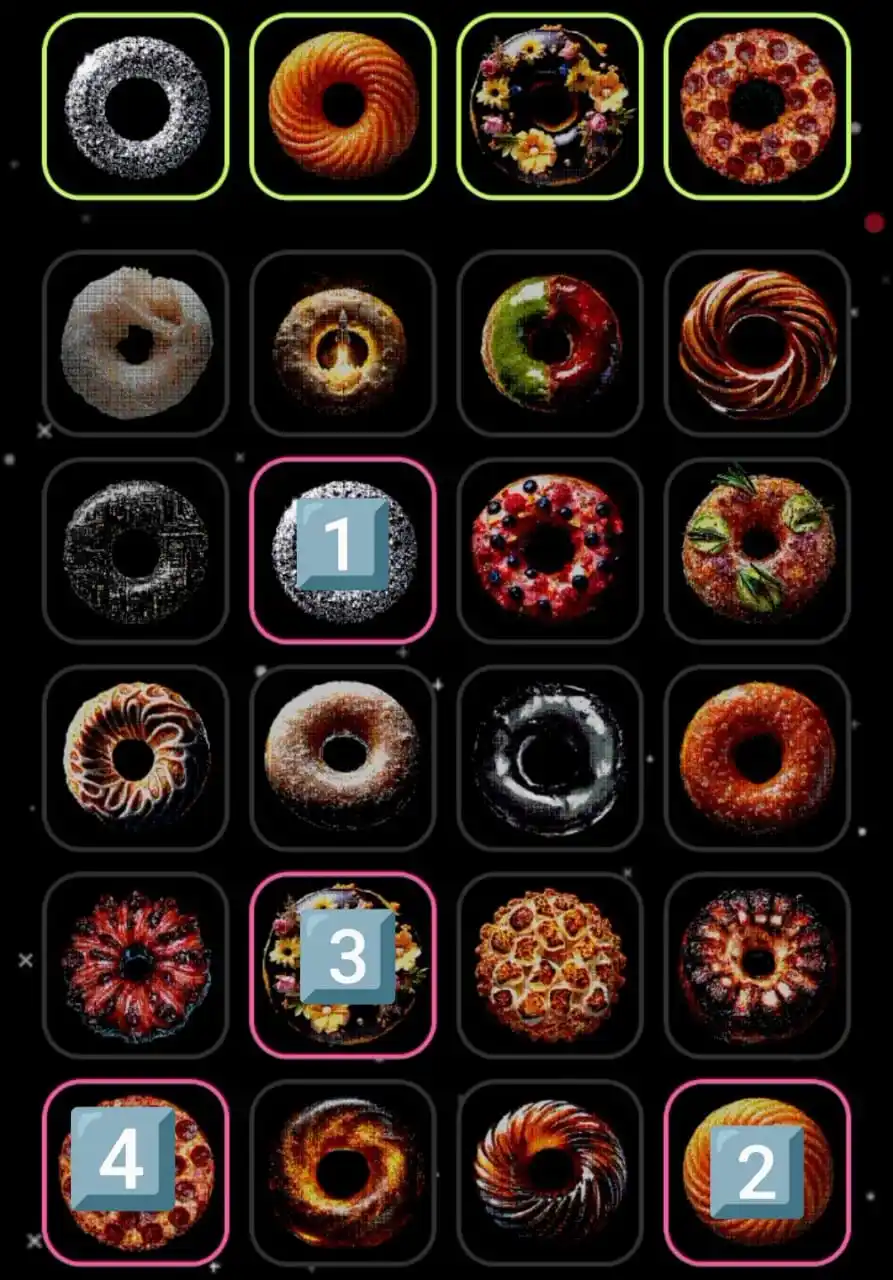Choose the powdered sugar-dusted brown donut
The height and width of the screenshot is (1280, 893).
pyautogui.click(x=343, y=757)
